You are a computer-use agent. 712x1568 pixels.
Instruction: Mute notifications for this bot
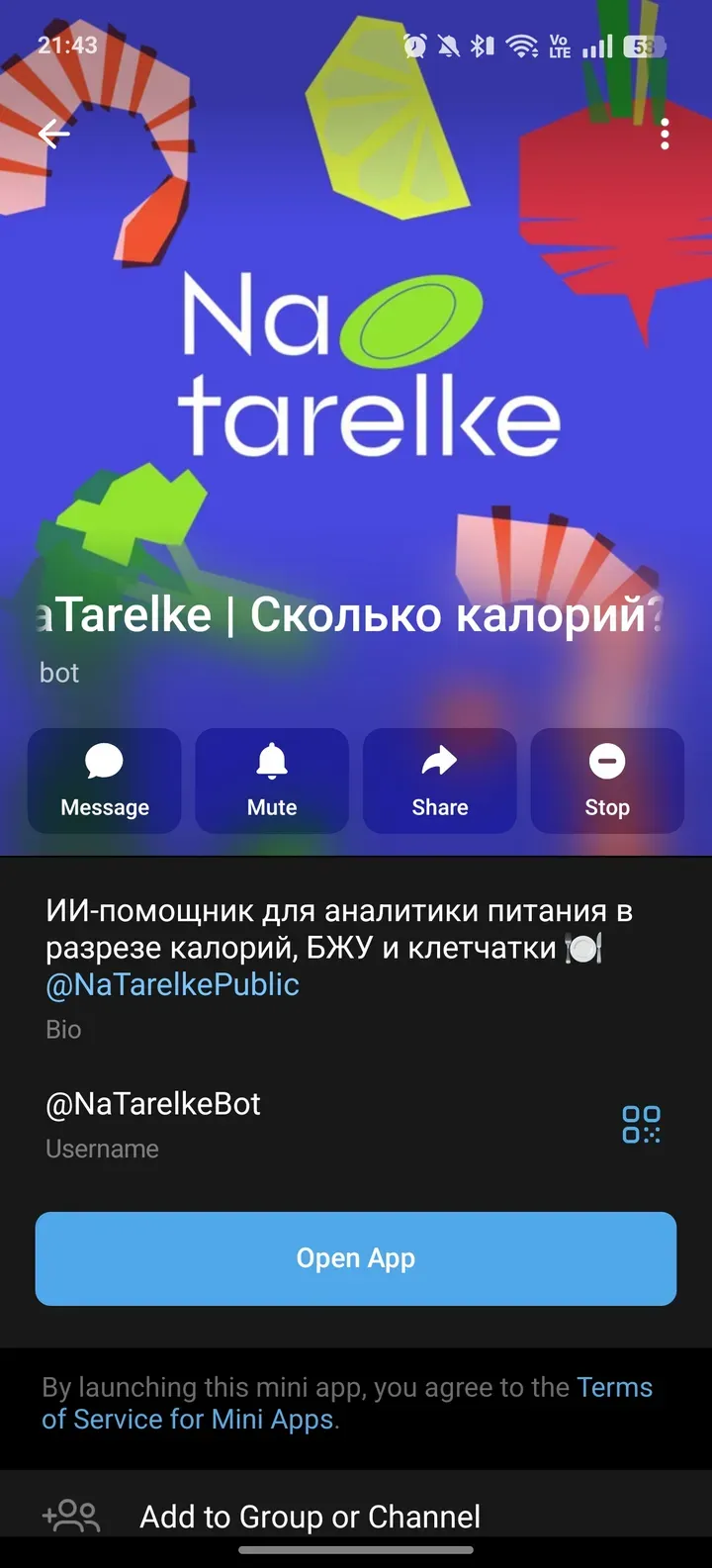pyautogui.click(x=272, y=781)
